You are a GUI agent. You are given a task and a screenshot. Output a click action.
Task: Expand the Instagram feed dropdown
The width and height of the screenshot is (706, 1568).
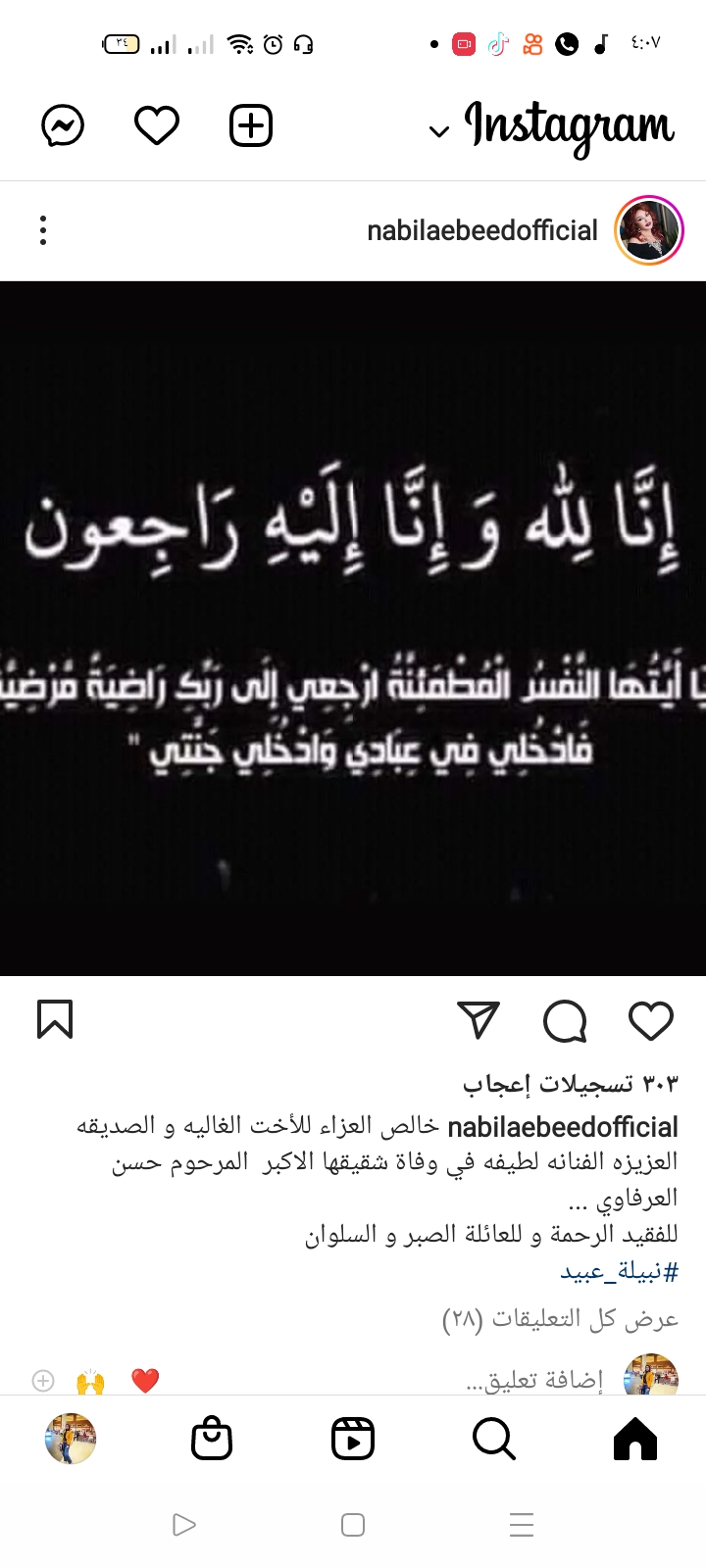[439, 131]
